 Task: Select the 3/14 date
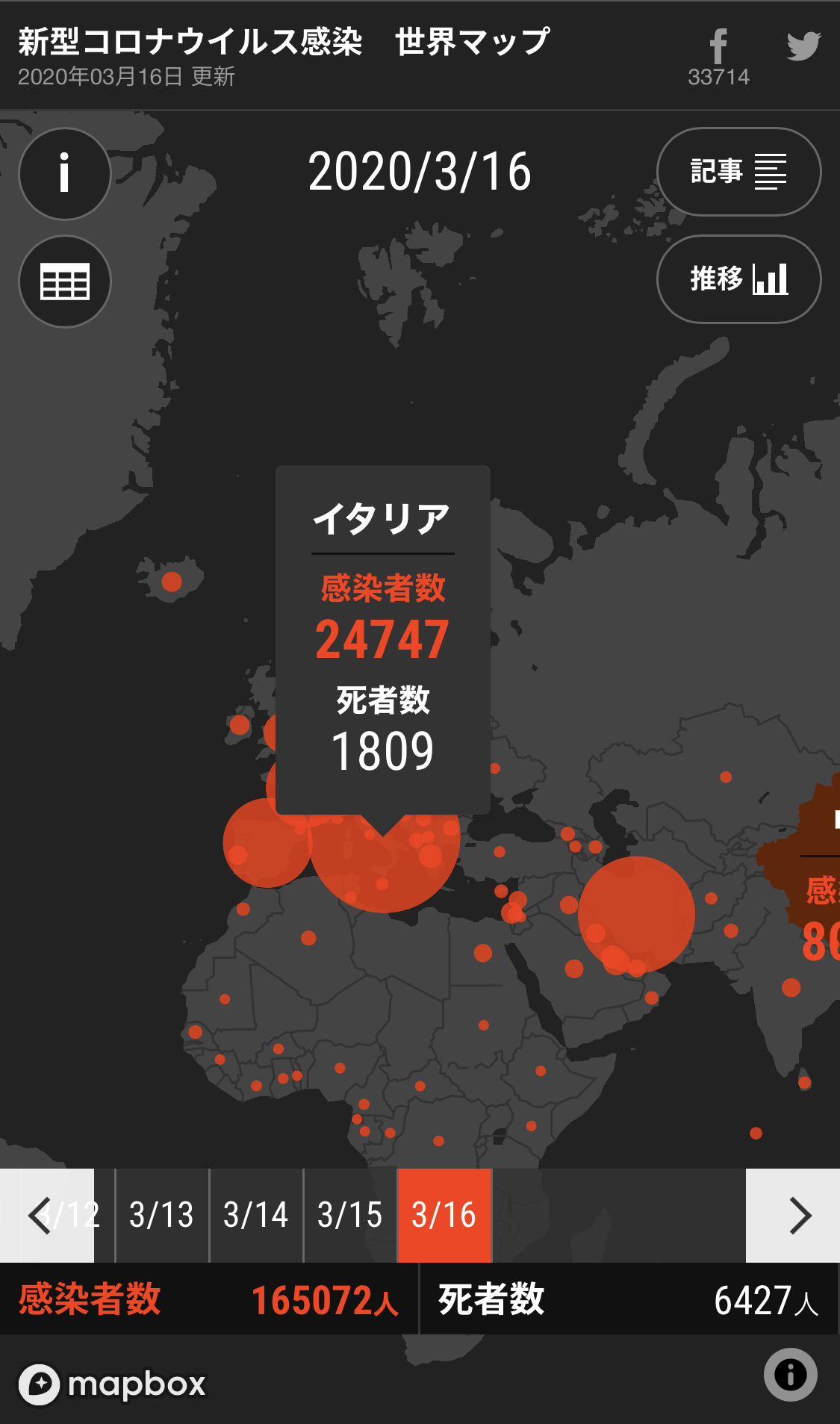coord(255,1215)
